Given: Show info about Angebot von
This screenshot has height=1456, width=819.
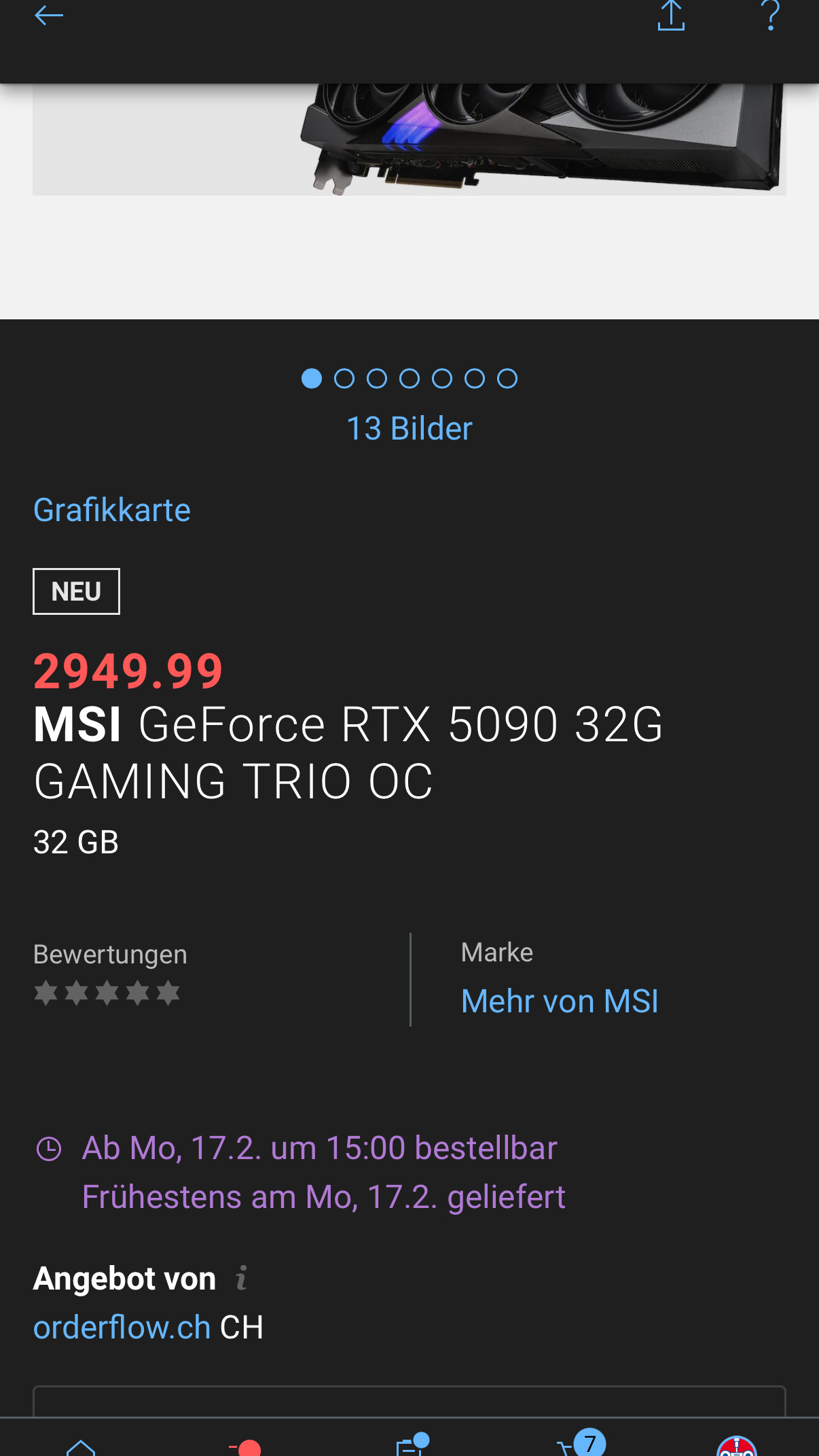Looking at the screenshot, I should [x=241, y=1278].
